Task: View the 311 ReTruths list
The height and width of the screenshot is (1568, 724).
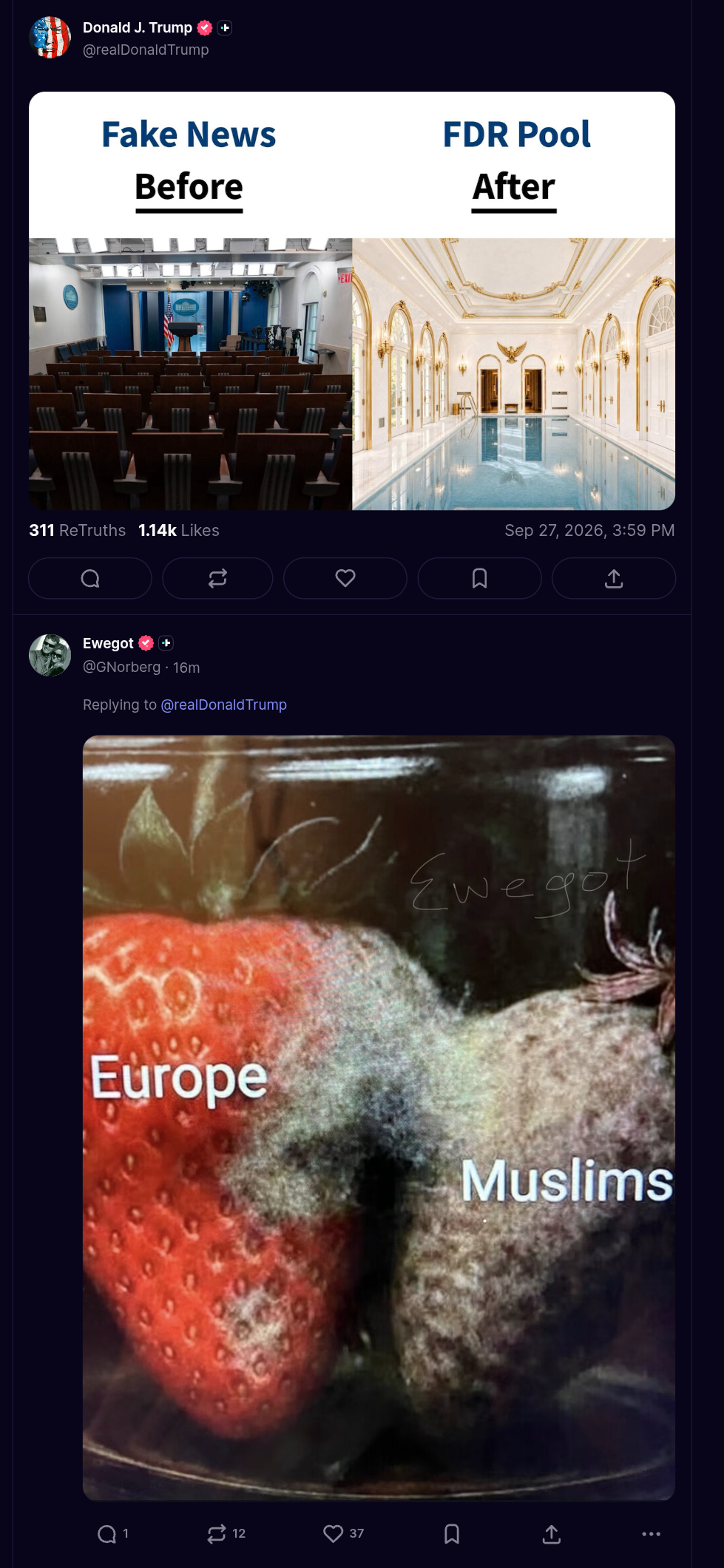Action: (78, 530)
